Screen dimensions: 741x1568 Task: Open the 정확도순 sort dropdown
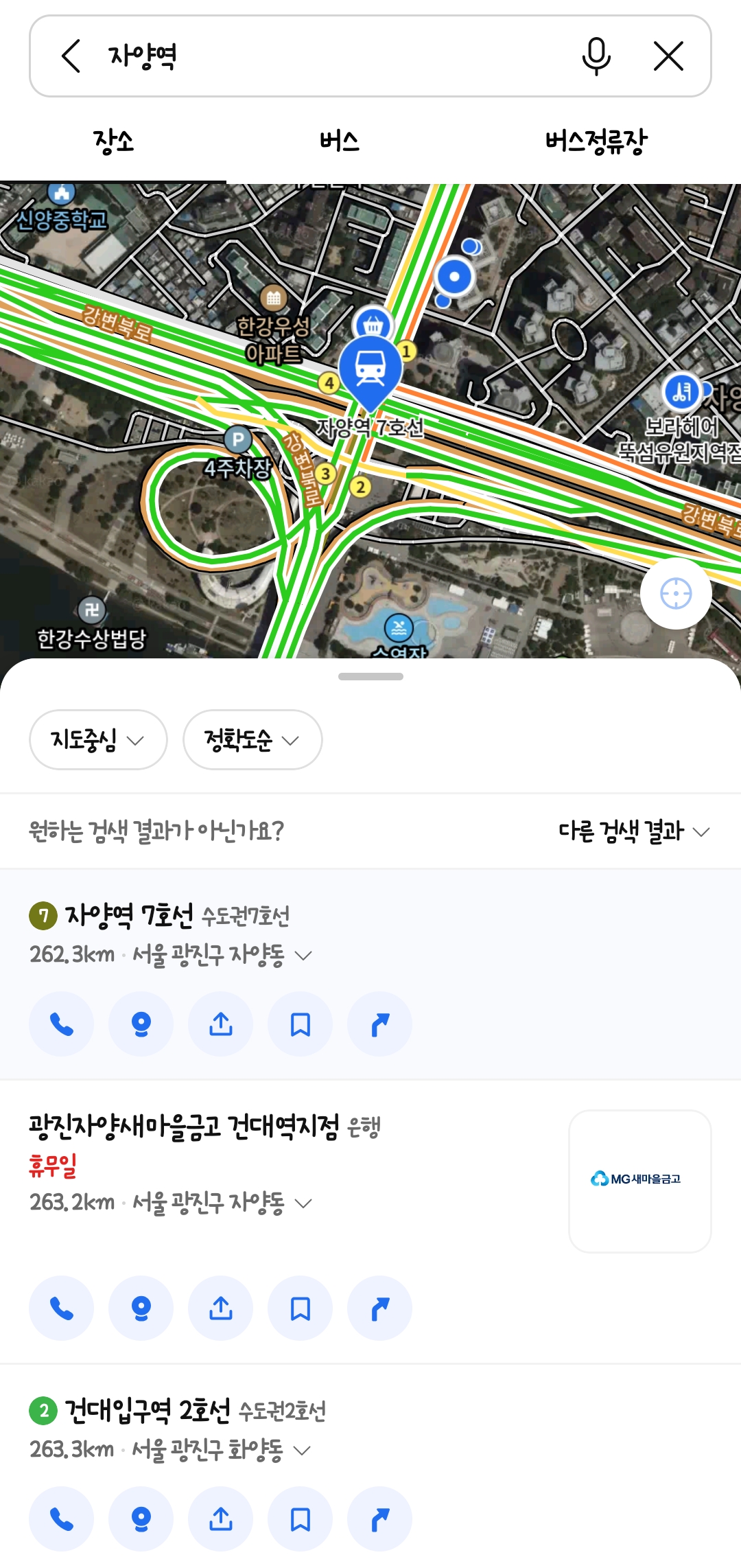pyautogui.click(x=252, y=740)
